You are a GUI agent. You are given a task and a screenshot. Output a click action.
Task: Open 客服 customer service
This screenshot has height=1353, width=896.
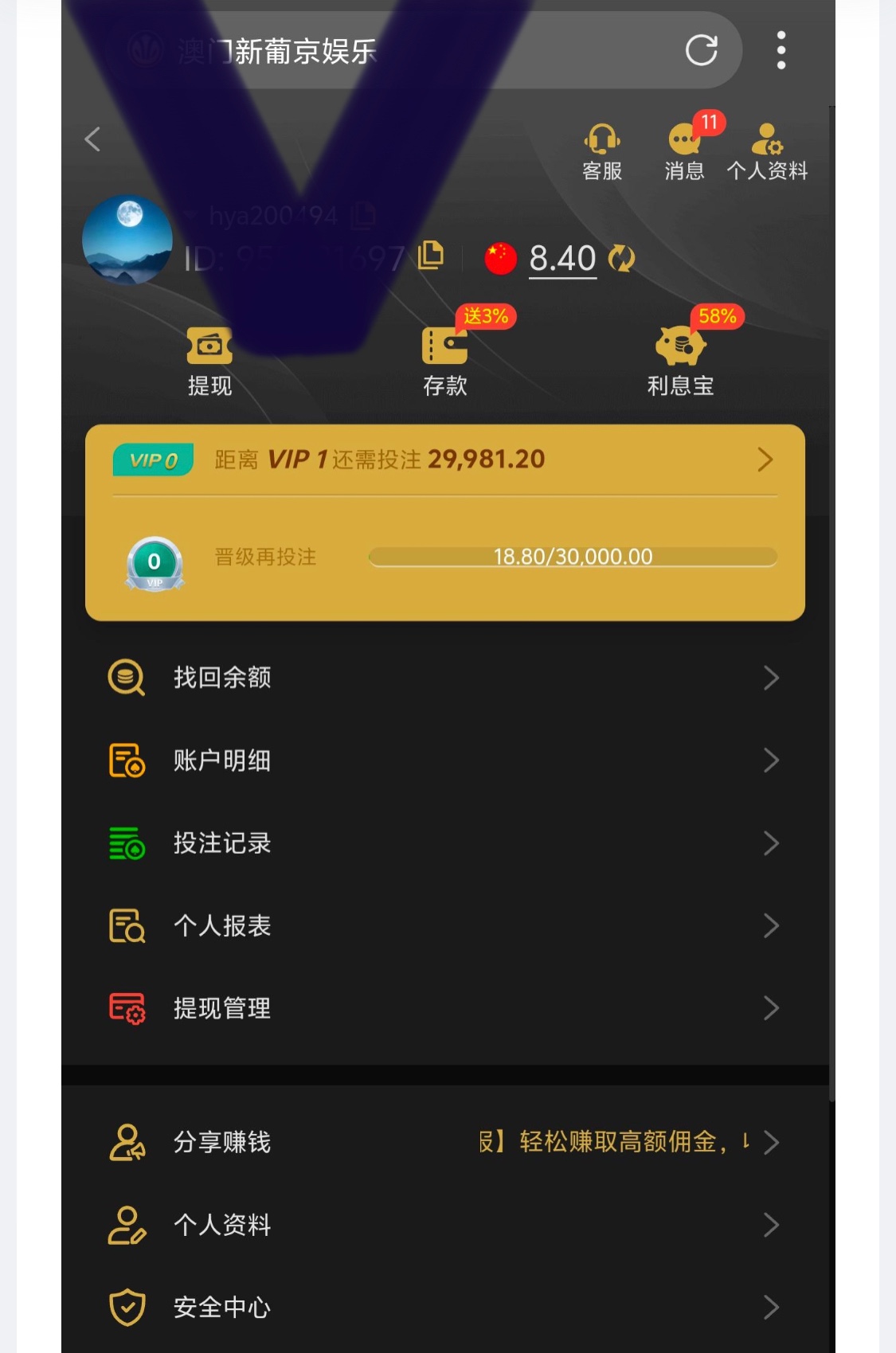602,151
